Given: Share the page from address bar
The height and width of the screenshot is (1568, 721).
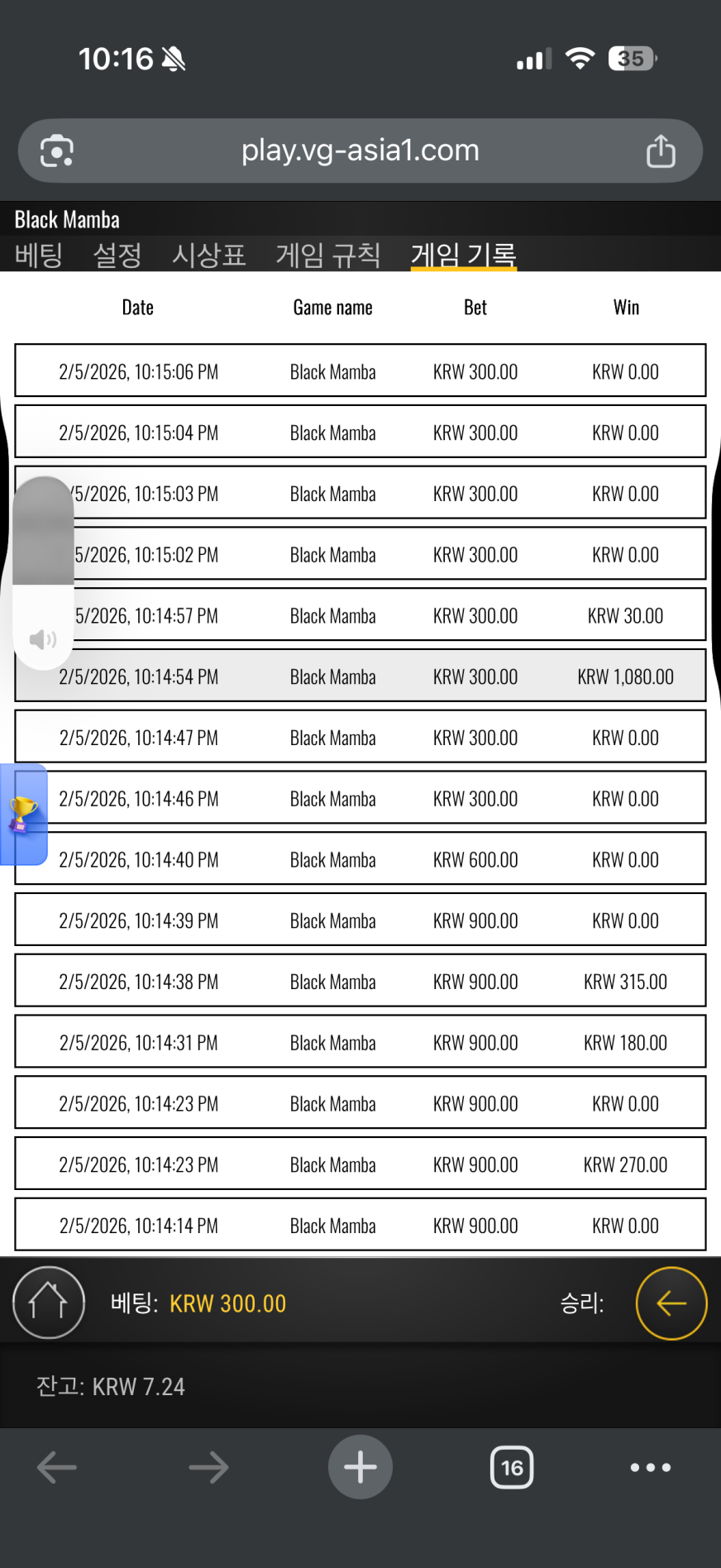Looking at the screenshot, I should point(661,151).
